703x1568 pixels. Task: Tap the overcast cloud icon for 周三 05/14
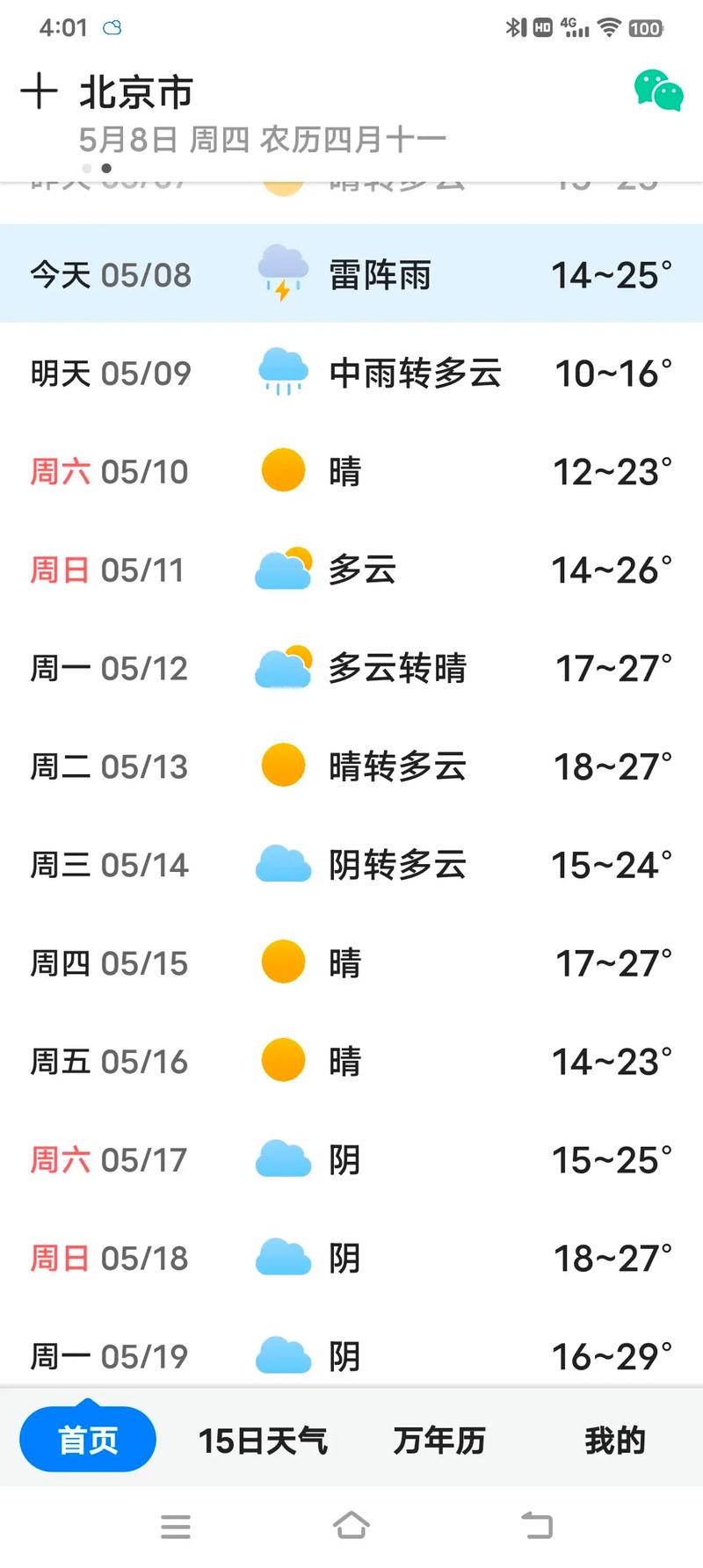pos(281,865)
